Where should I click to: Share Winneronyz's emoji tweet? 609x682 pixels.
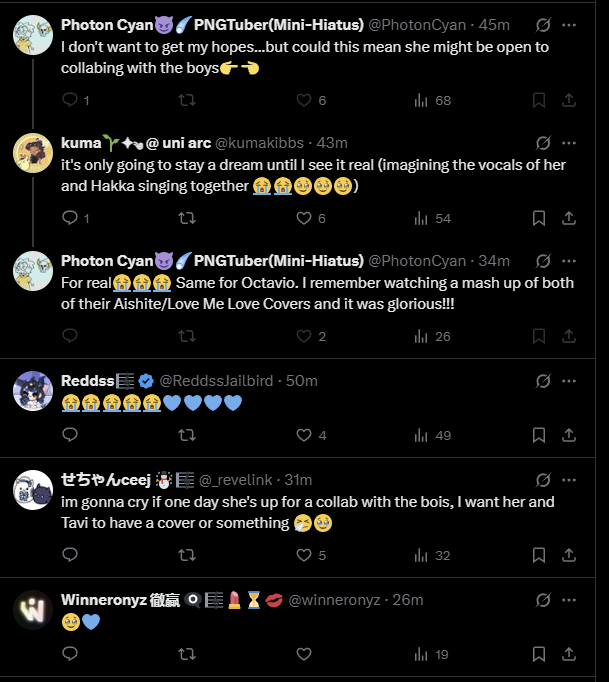pos(568,654)
